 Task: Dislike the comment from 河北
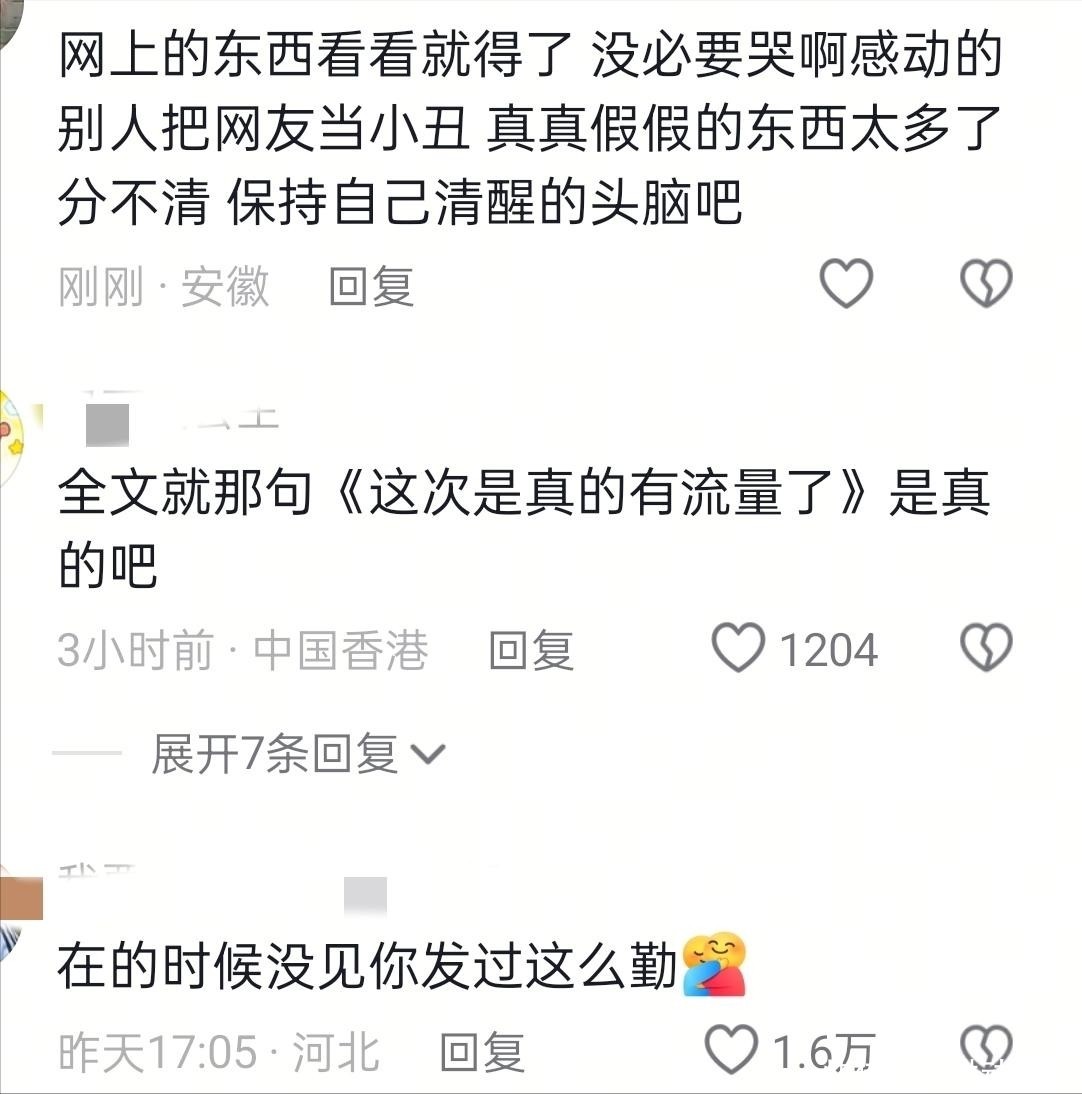(986, 1049)
